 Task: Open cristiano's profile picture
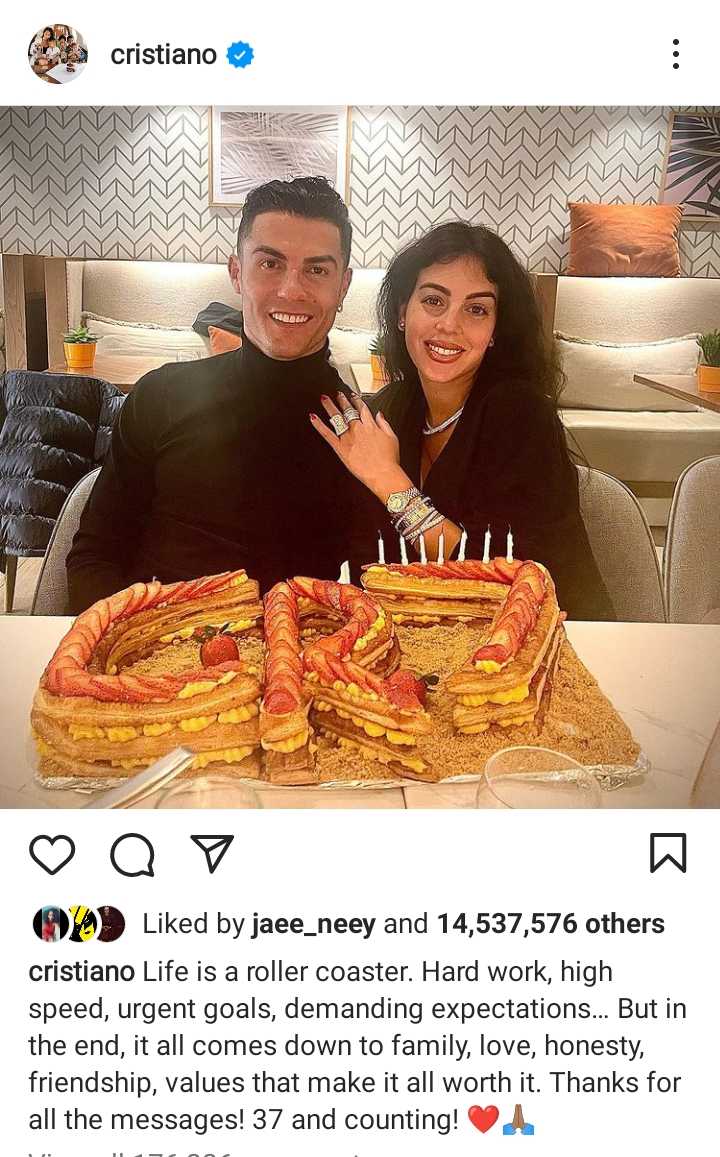[58, 54]
